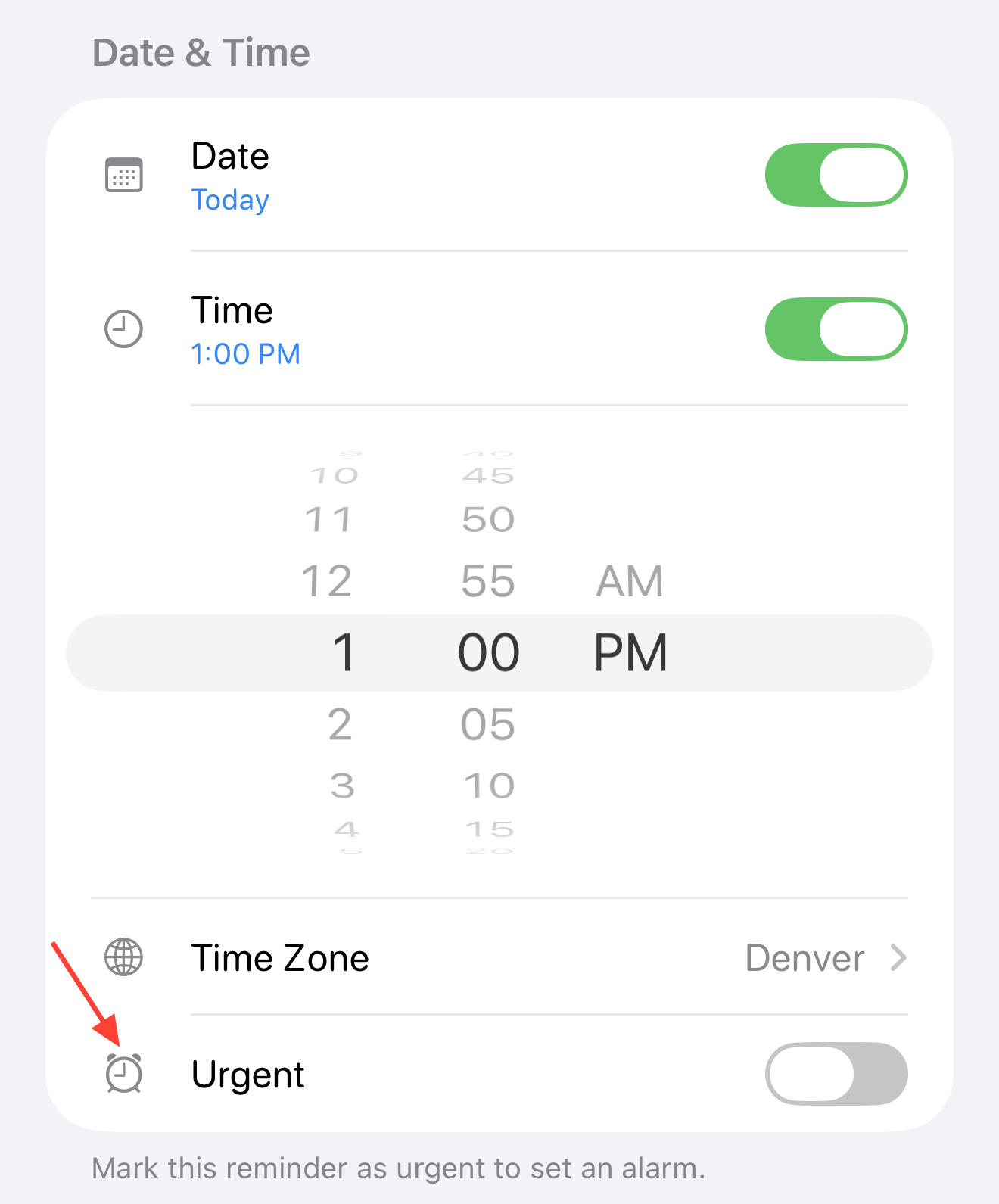Select minute 10 below 05 in the picker
The height and width of the screenshot is (1204, 999).
(490, 786)
